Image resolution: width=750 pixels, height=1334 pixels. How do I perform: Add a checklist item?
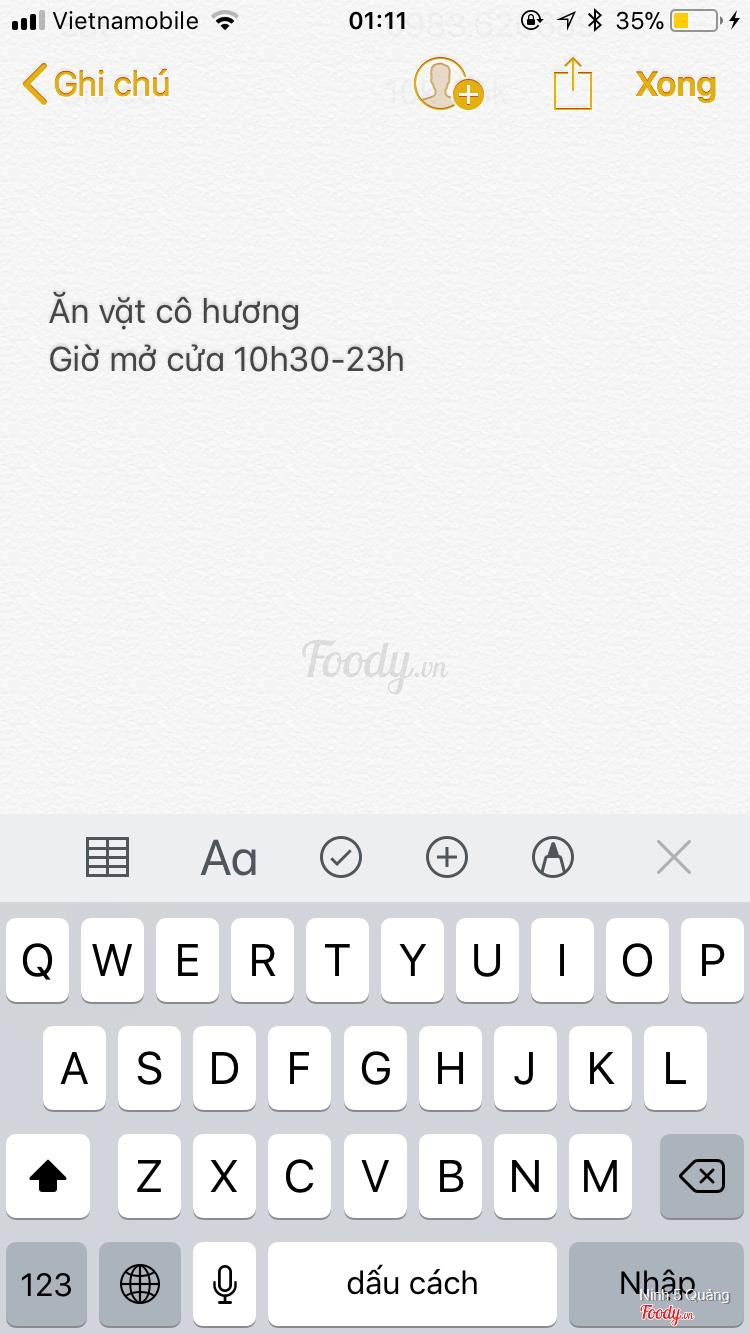coord(341,857)
